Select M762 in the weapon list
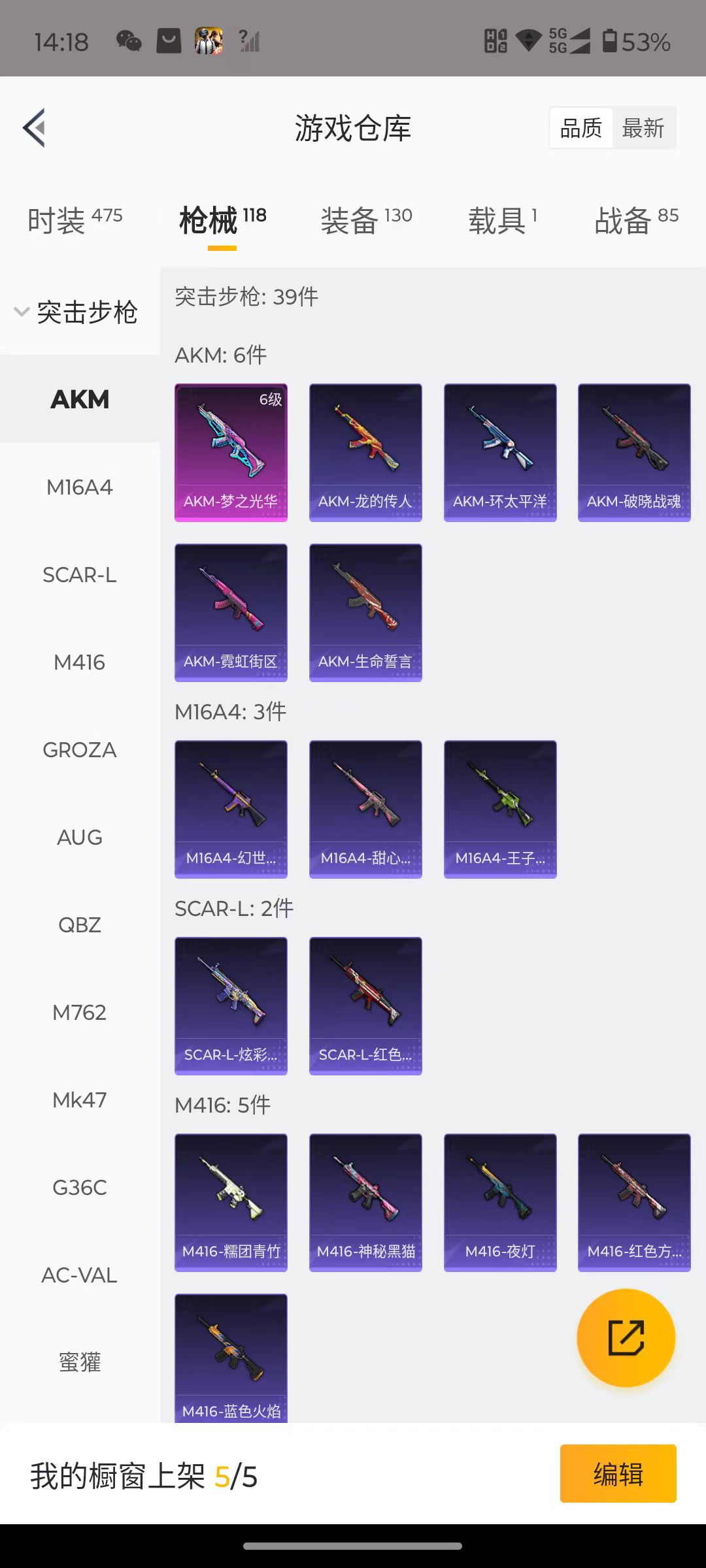Screen dimensions: 706x1568 [80, 1012]
